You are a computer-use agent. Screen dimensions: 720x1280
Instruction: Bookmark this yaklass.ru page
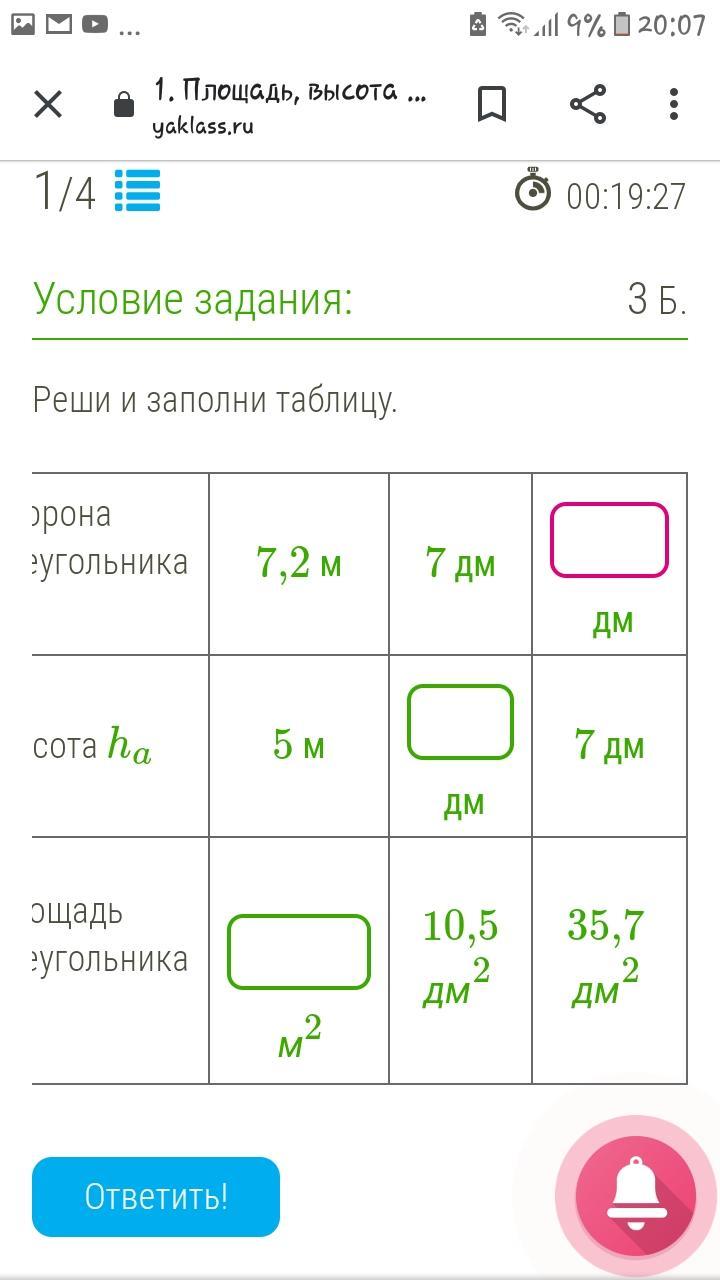pos(491,104)
